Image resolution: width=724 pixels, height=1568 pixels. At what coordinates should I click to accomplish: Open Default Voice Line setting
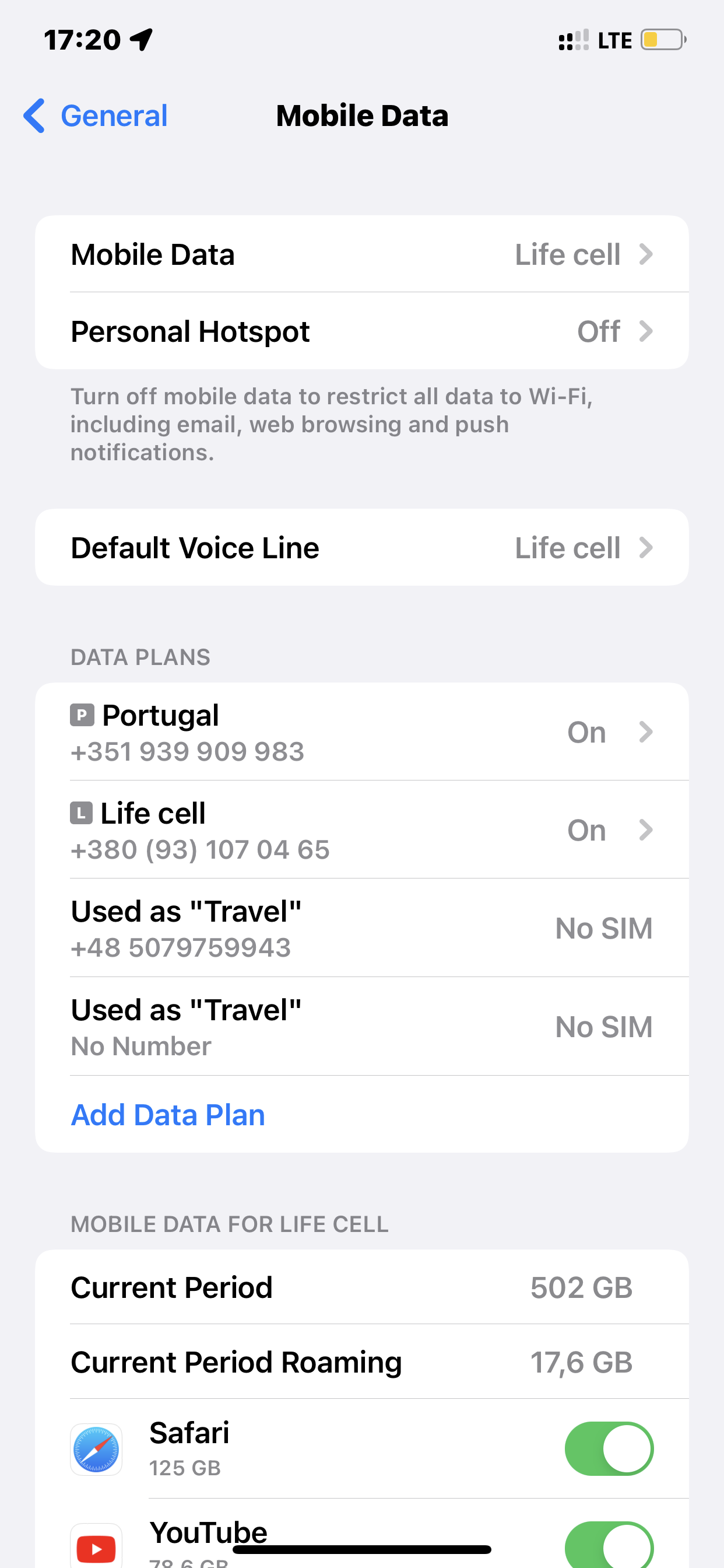[361, 548]
